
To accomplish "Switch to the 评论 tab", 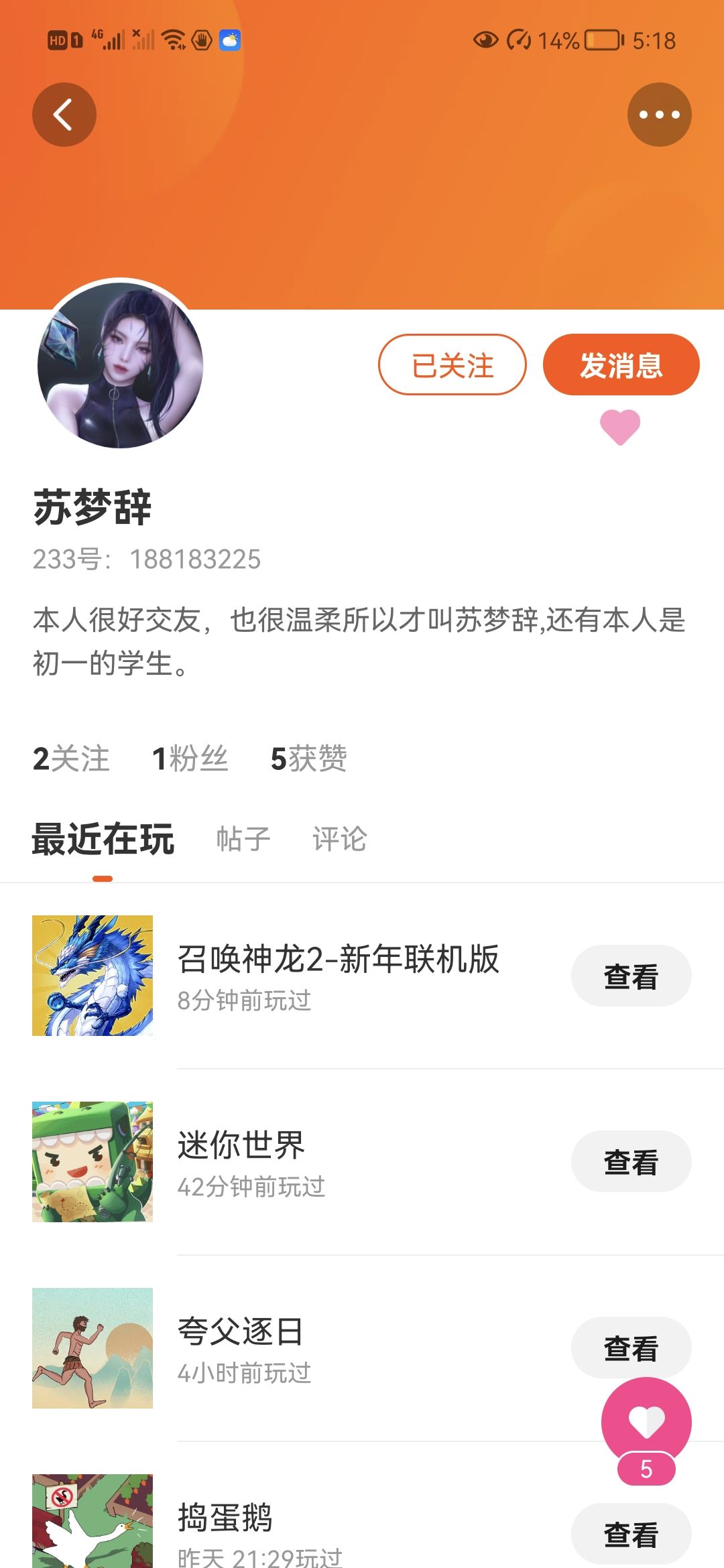I will click(x=340, y=839).
